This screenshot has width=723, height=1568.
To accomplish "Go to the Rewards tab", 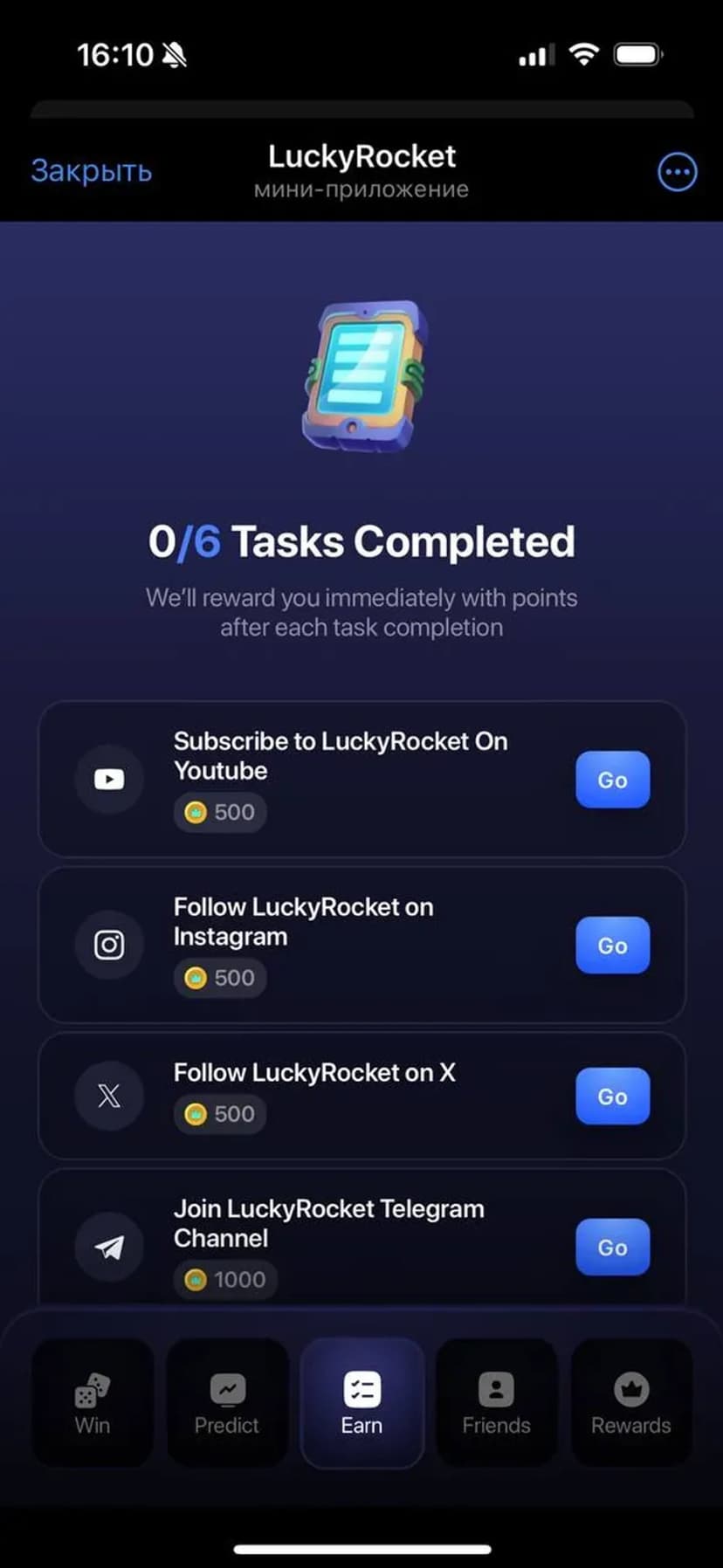I will (x=630, y=1403).
